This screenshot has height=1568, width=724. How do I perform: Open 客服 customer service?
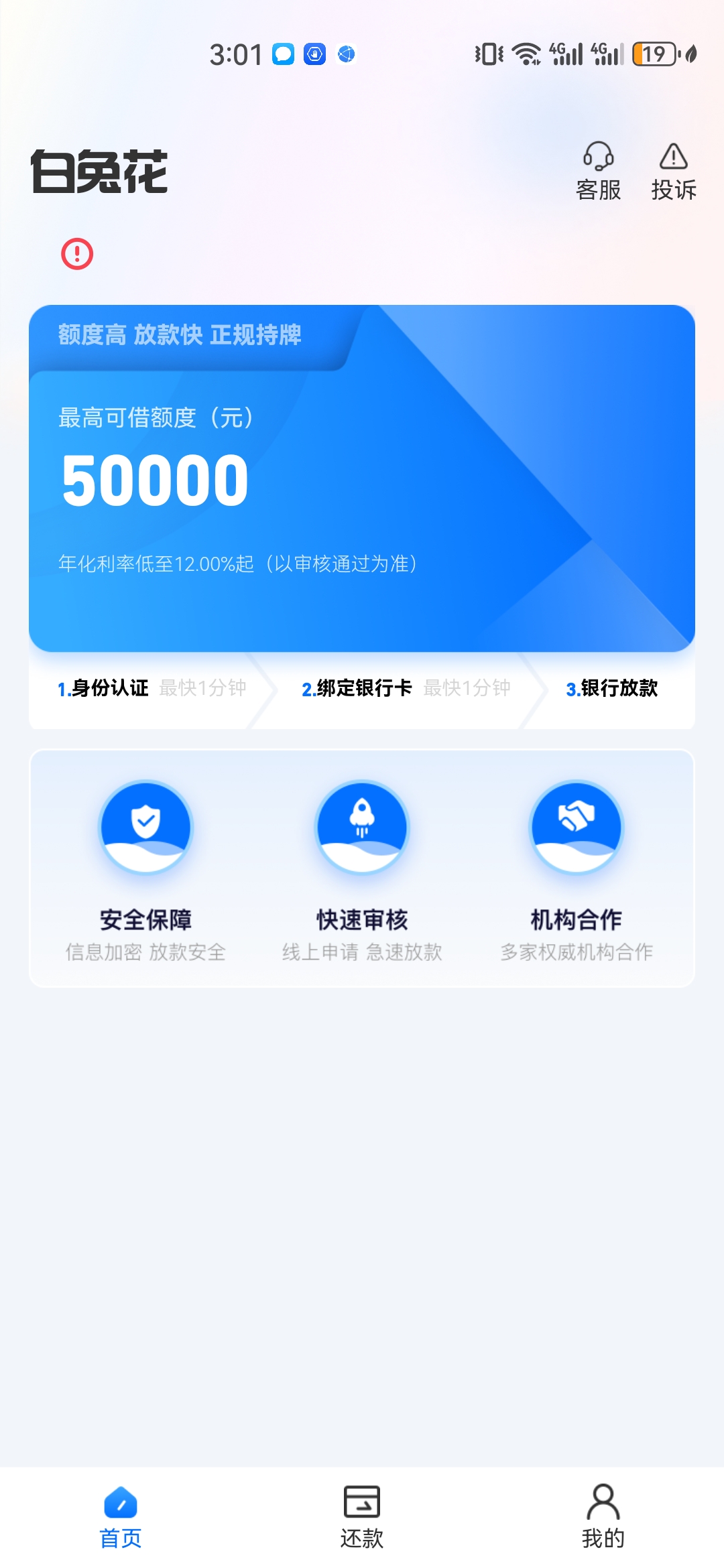point(598,172)
